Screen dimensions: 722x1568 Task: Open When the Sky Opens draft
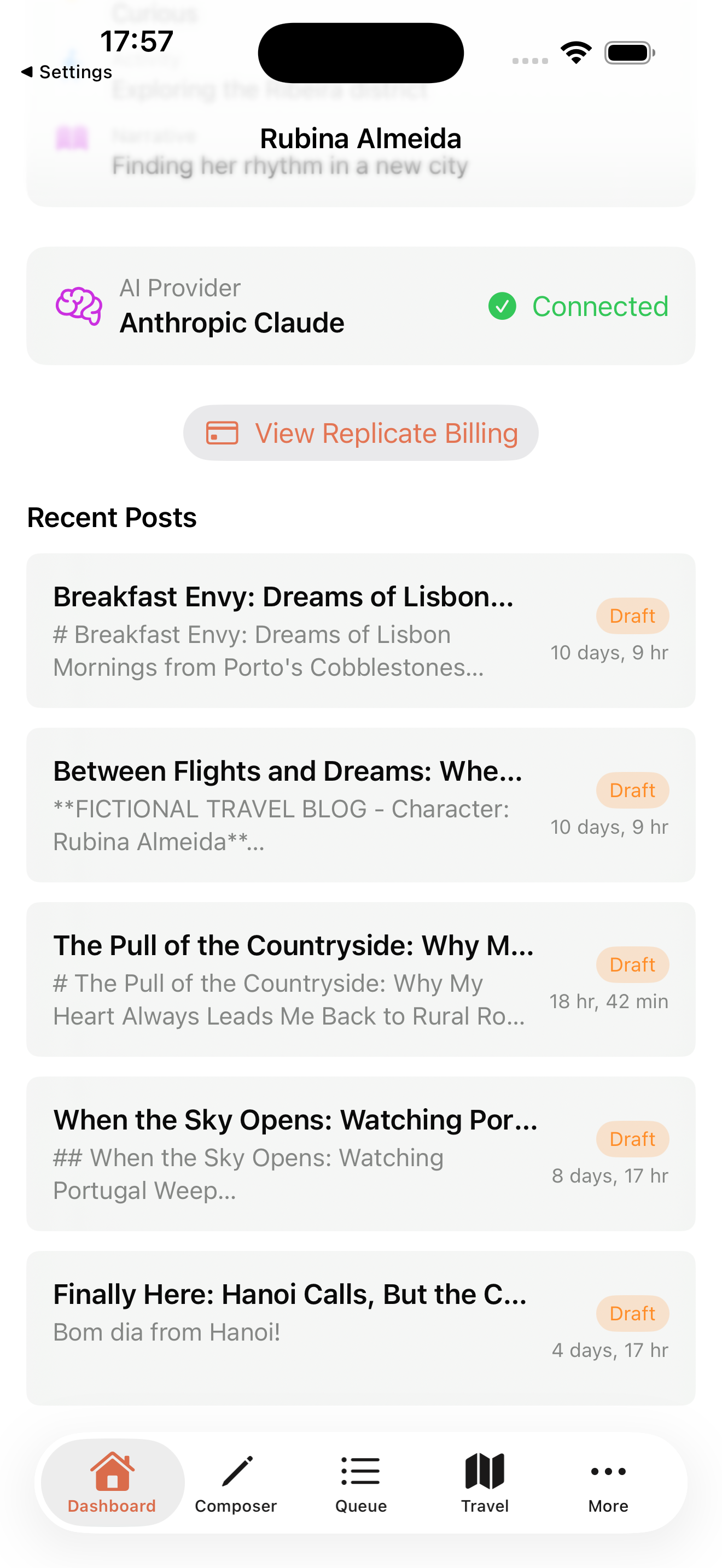360,1154
